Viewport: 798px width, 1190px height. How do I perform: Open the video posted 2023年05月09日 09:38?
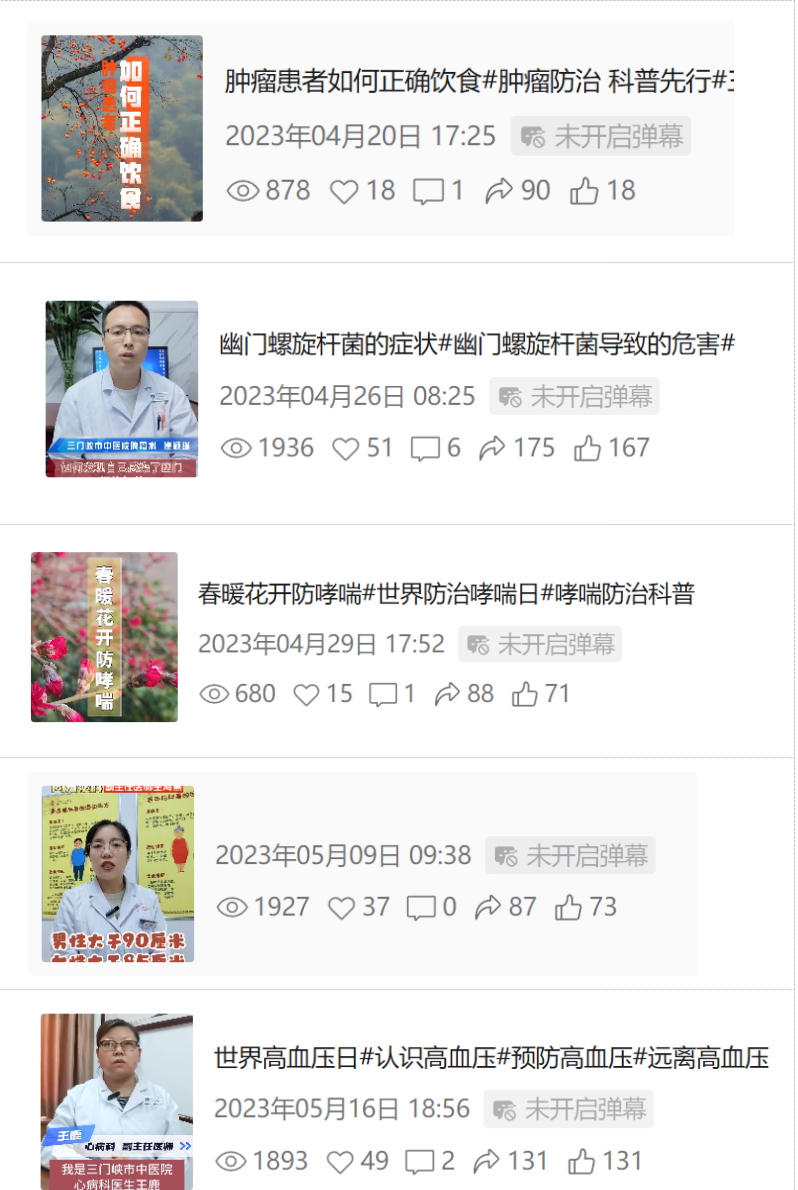[117, 873]
